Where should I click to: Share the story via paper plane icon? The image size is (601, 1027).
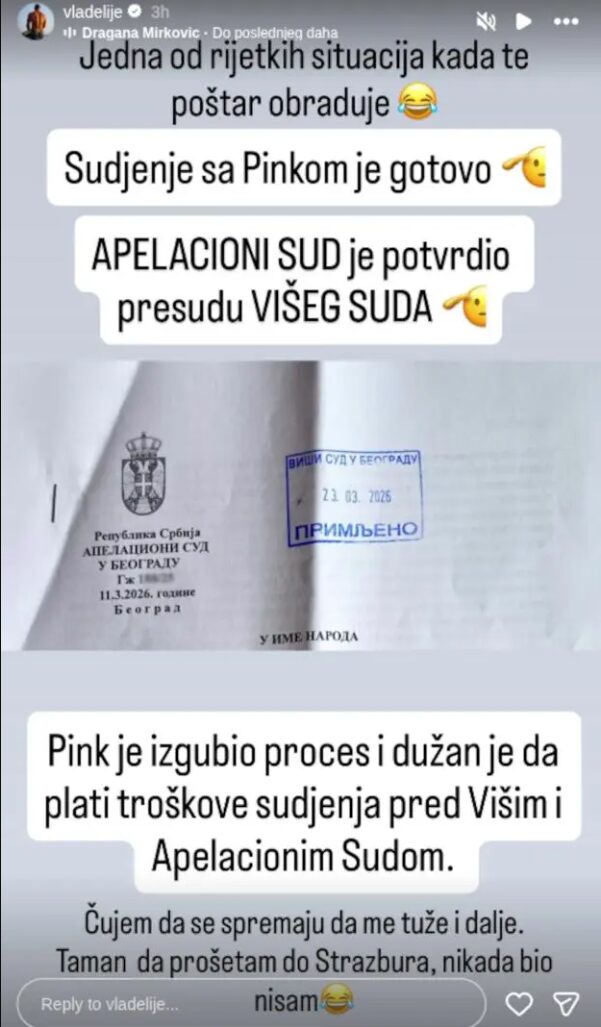[567, 1002]
